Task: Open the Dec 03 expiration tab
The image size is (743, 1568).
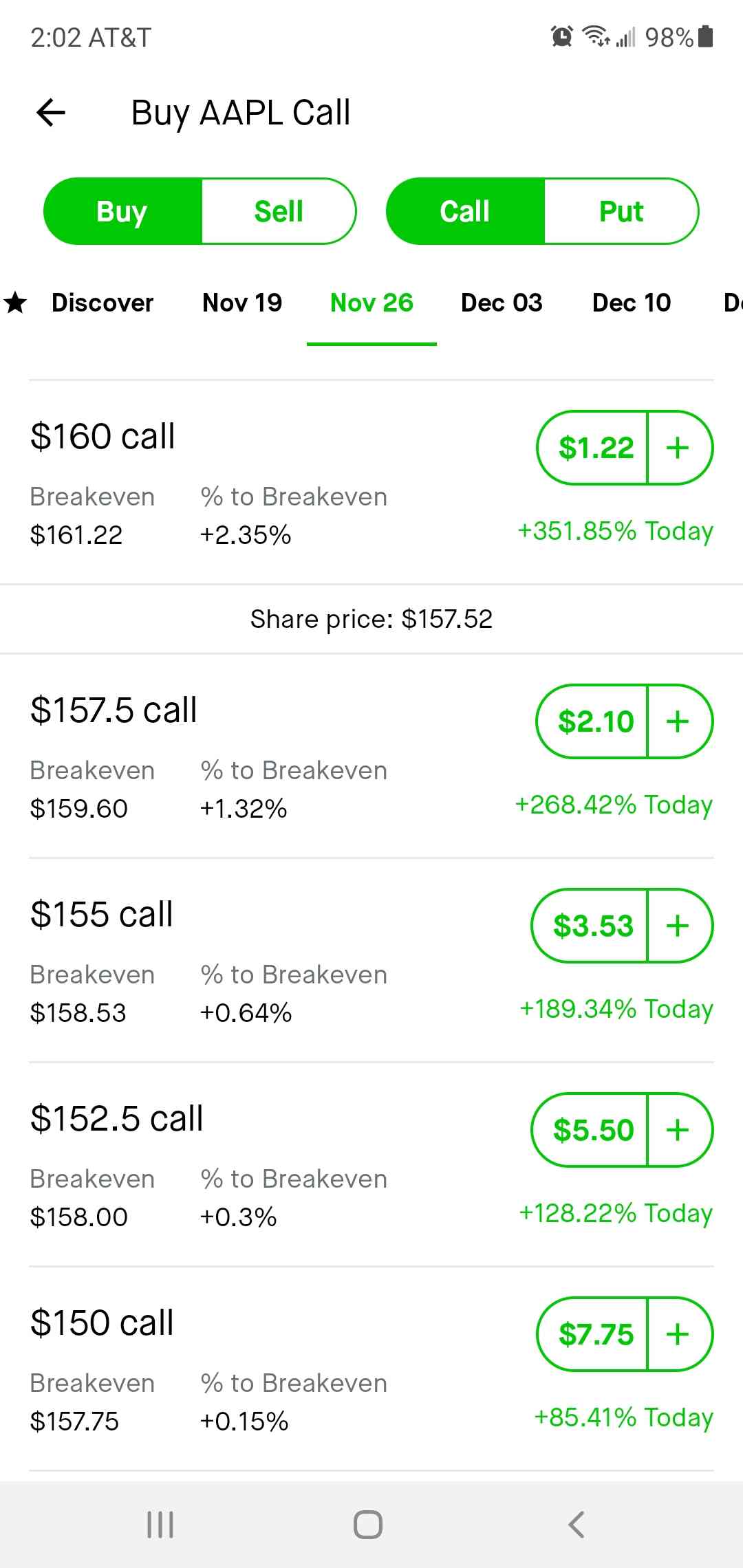Action: [502, 303]
